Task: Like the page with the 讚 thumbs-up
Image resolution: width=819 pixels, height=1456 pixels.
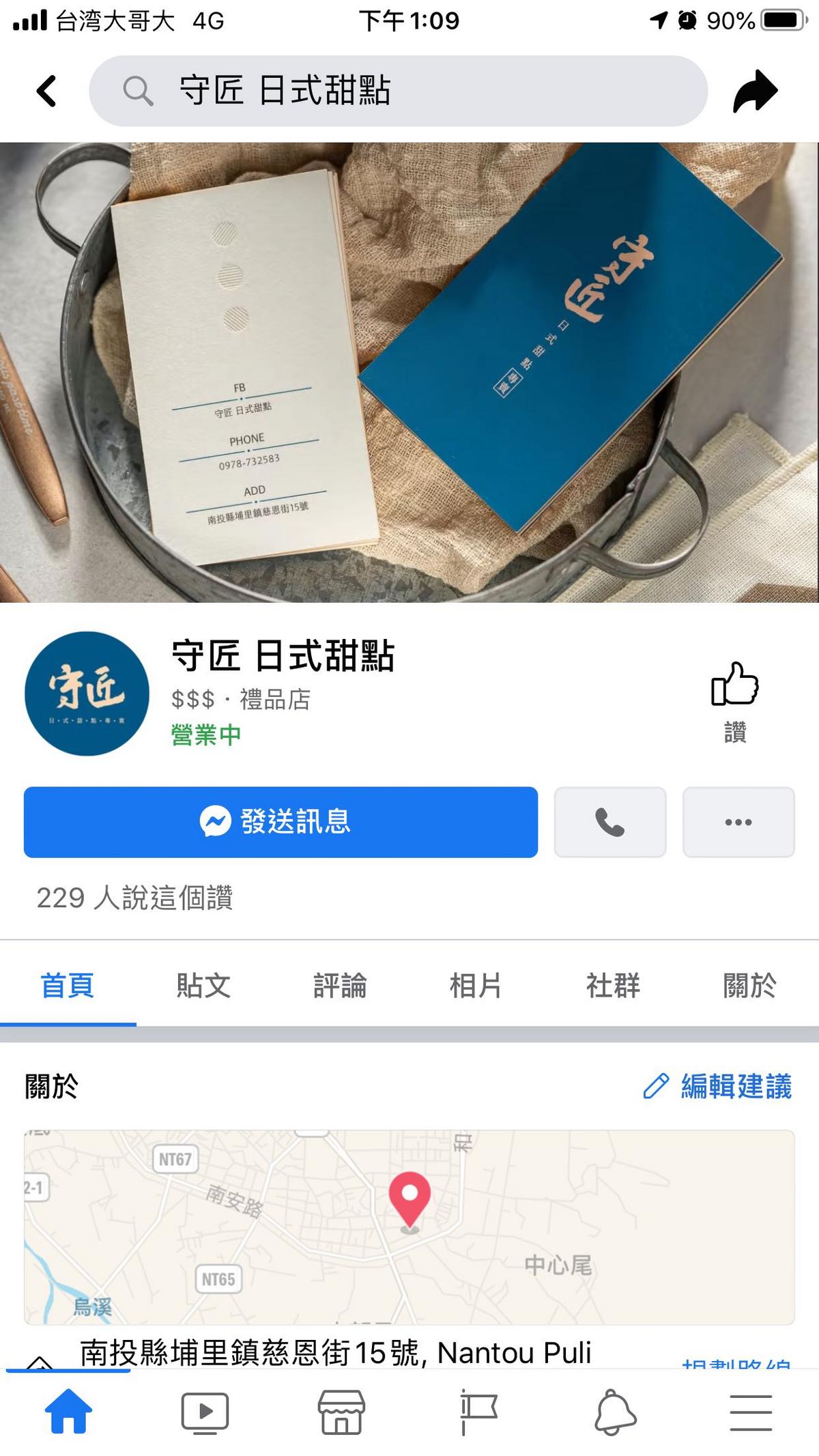Action: point(734,700)
